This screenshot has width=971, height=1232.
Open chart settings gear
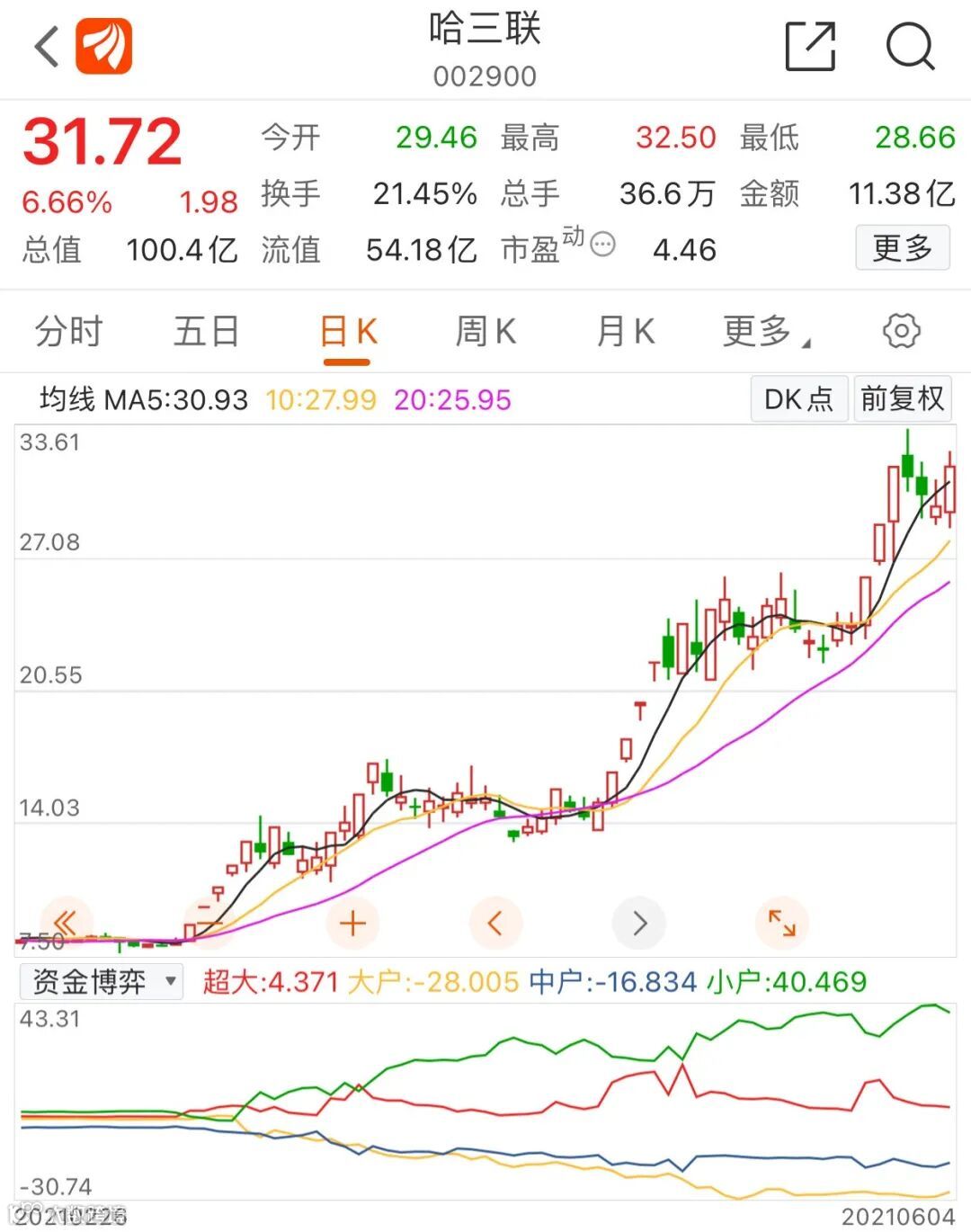(x=901, y=331)
